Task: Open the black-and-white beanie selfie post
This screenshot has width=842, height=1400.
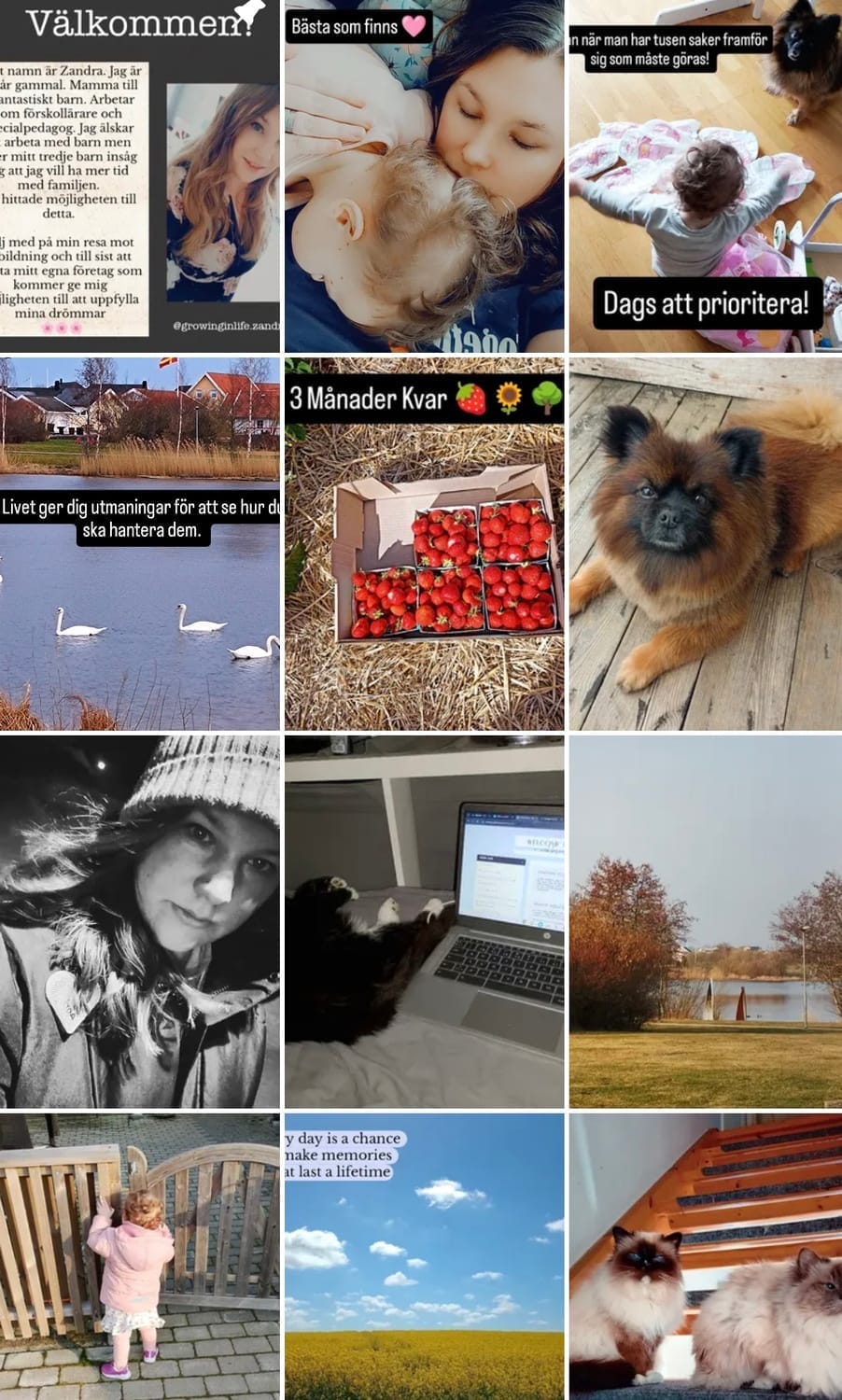Action: [140, 921]
